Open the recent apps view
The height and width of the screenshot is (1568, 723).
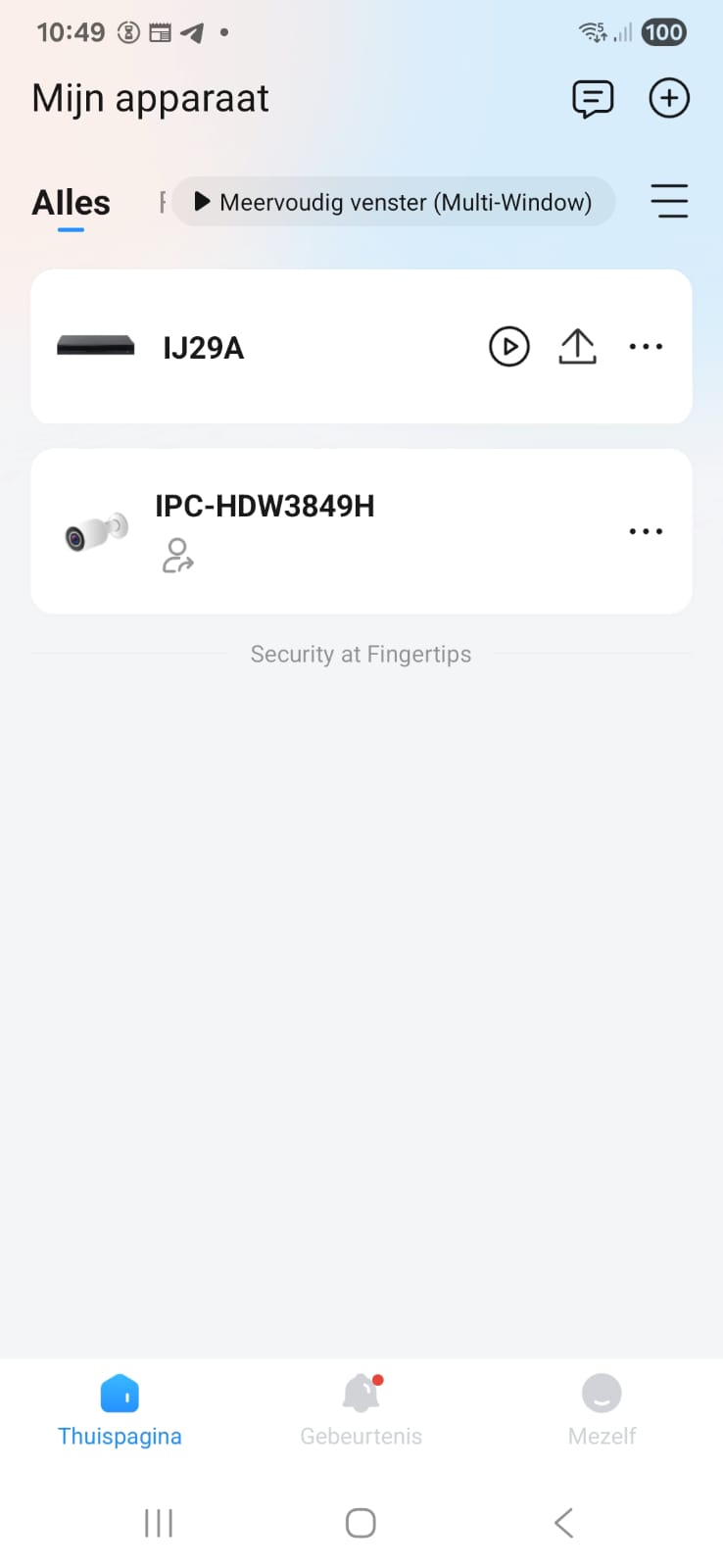(x=159, y=1523)
